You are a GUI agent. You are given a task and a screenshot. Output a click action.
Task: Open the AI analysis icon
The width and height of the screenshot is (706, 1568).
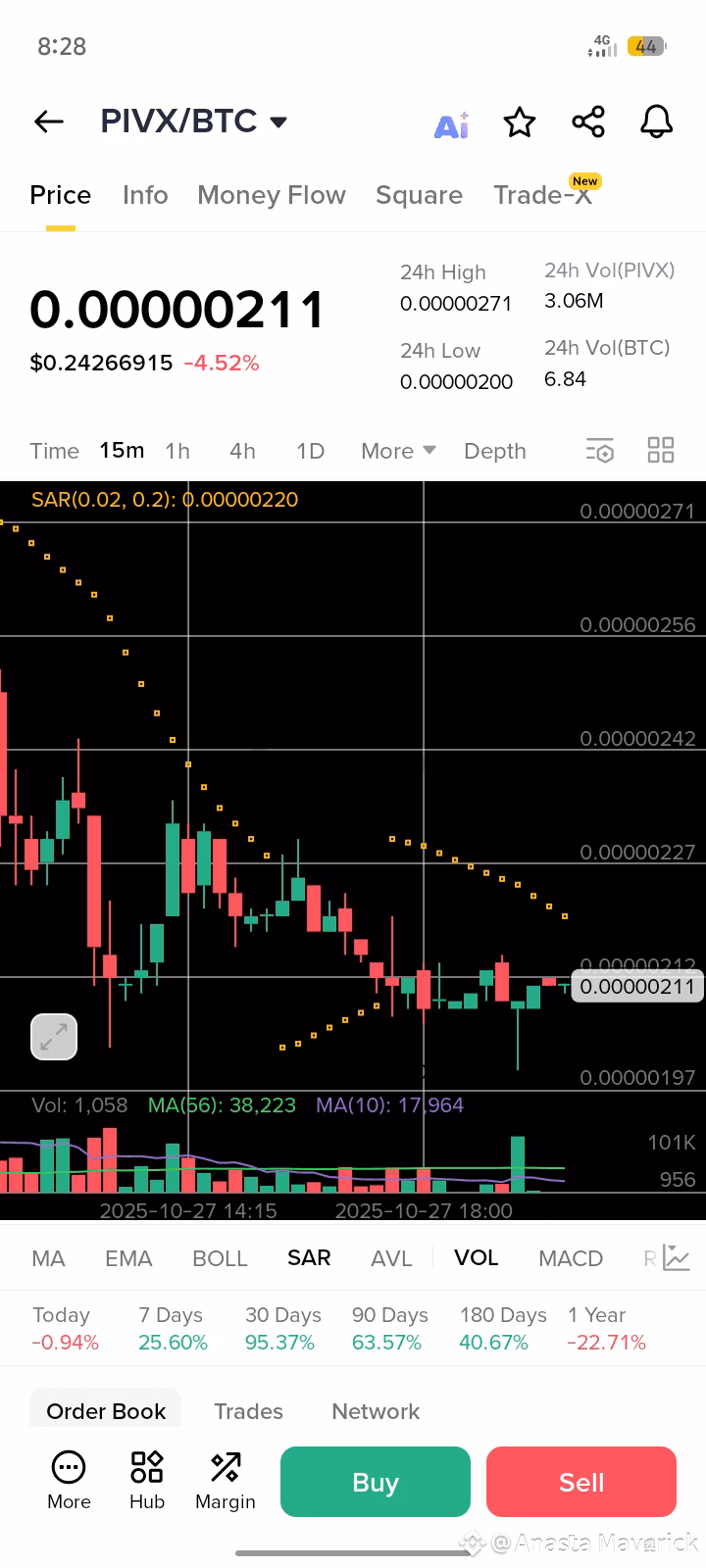[x=451, y=124]
